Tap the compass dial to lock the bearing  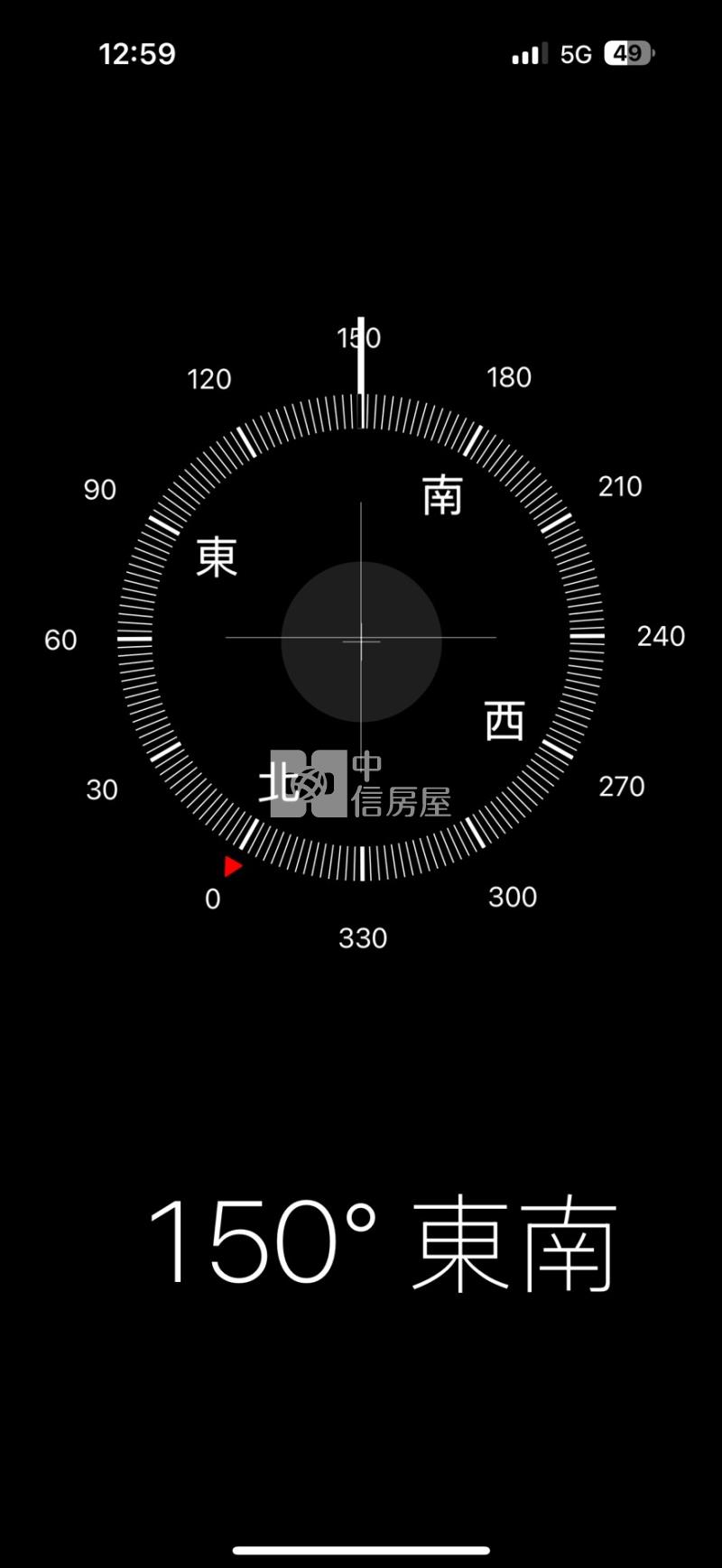coord(361,639)
